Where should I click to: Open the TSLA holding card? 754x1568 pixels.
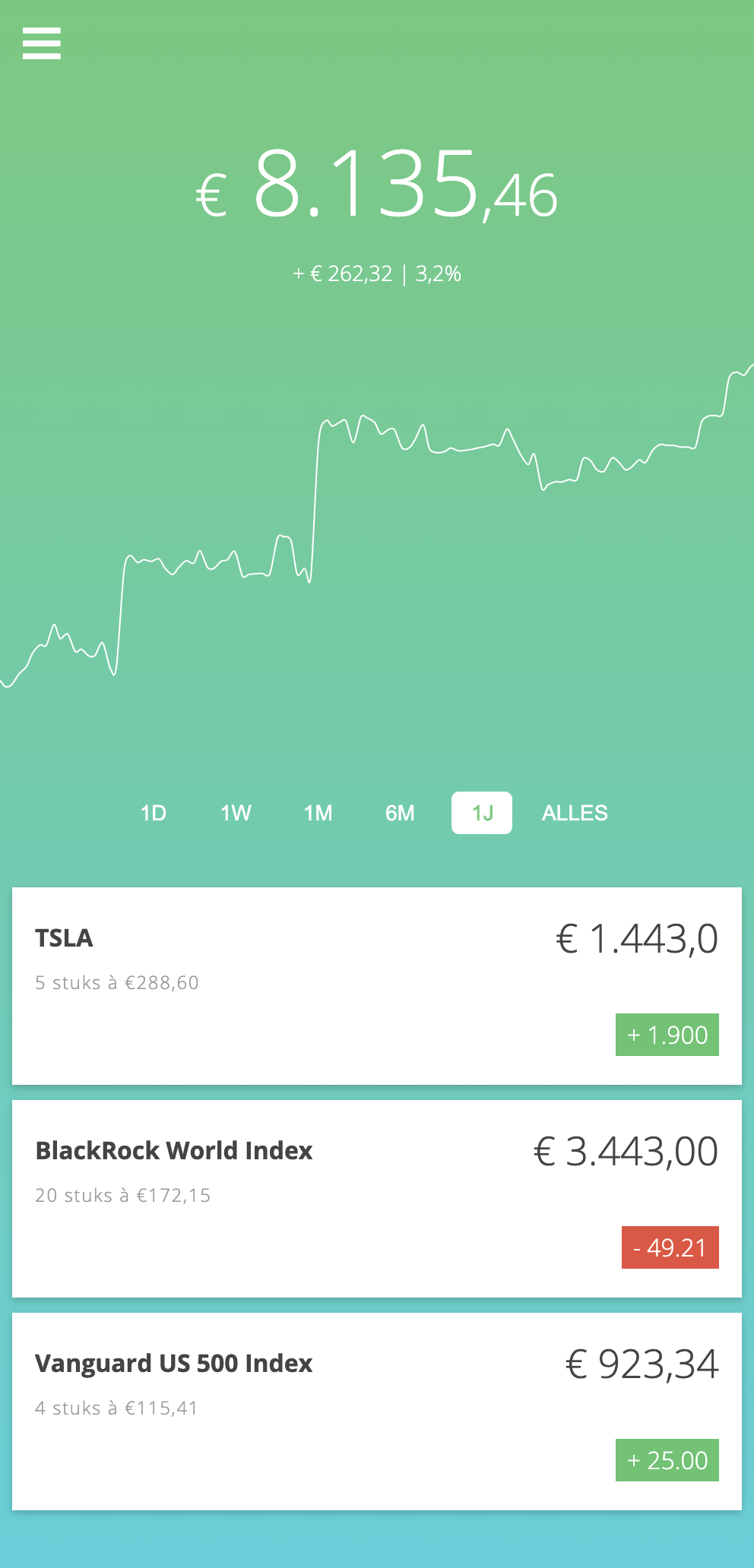(377, 986)
